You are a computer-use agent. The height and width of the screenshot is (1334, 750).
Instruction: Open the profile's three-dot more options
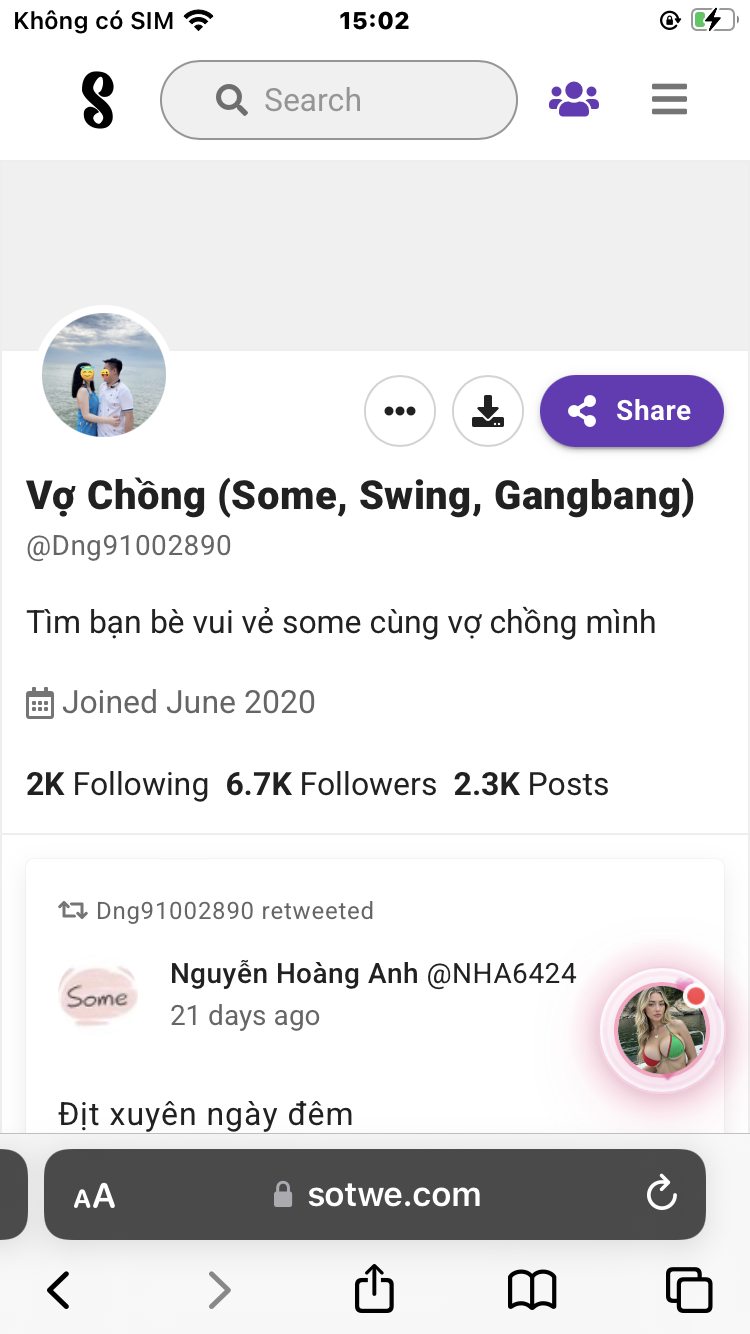pos(400,410)
